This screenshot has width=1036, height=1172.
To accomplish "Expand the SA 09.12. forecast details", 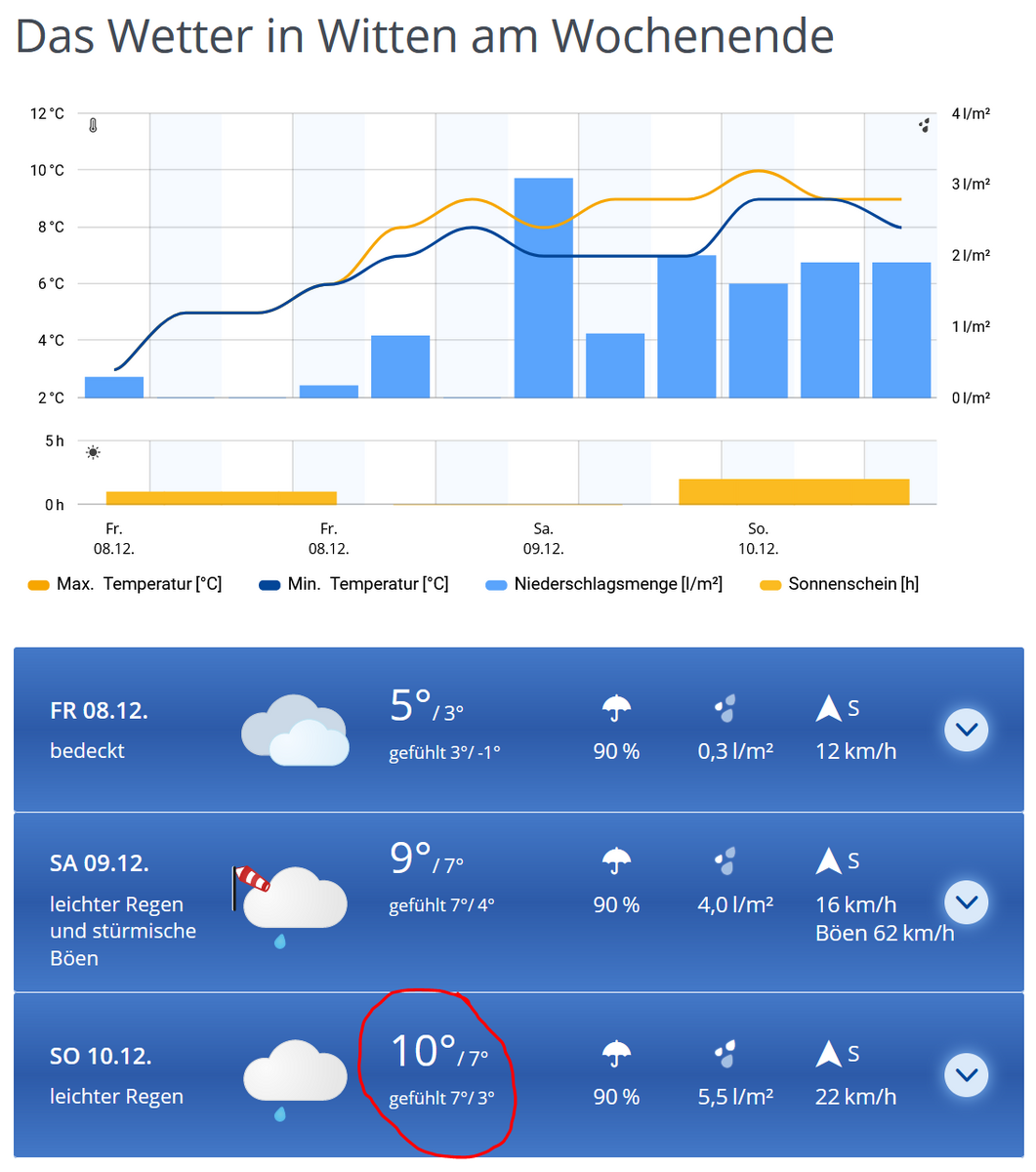I will coord(966,901).
